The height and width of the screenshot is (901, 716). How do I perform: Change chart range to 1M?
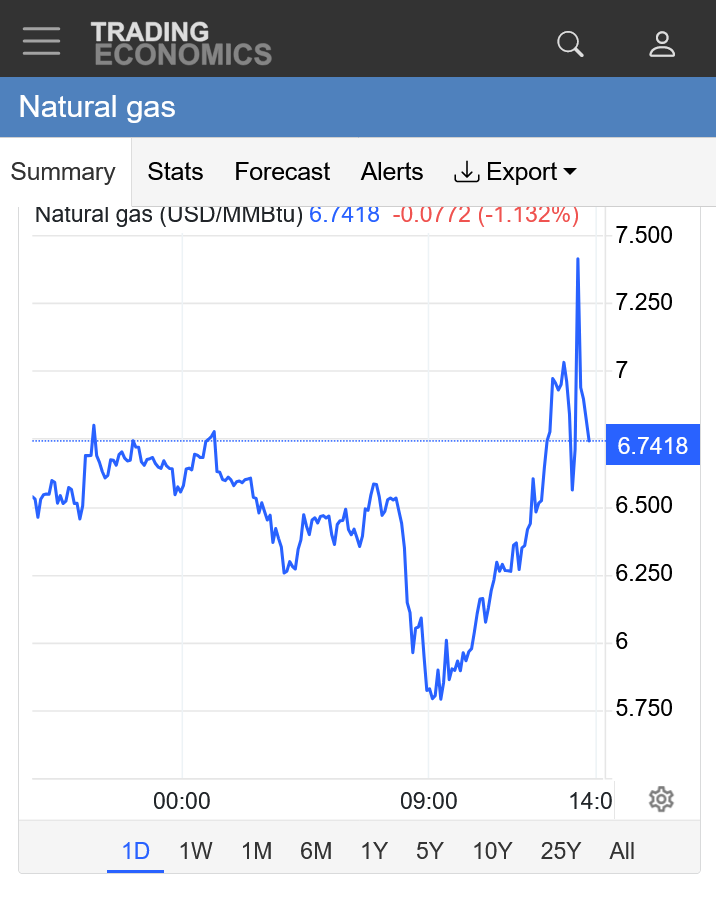[256, 851]
